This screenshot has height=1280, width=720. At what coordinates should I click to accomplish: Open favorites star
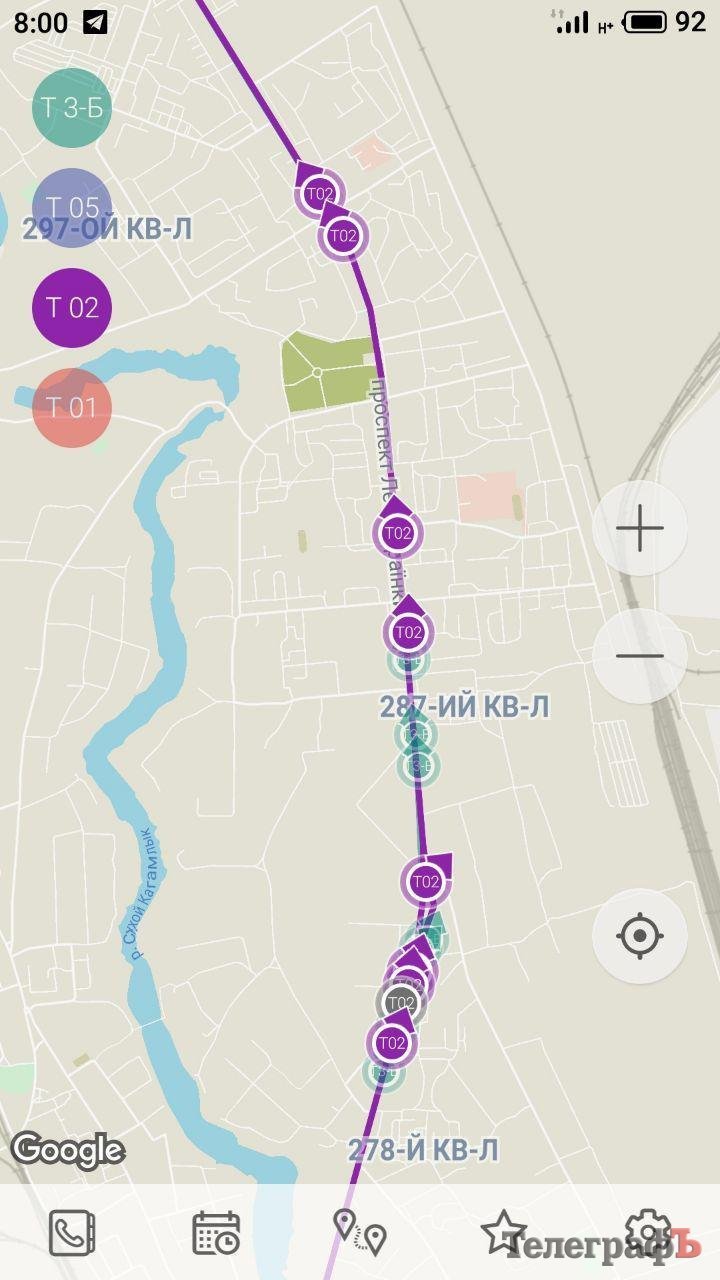pyautogui.click(x=503, y=1233)
